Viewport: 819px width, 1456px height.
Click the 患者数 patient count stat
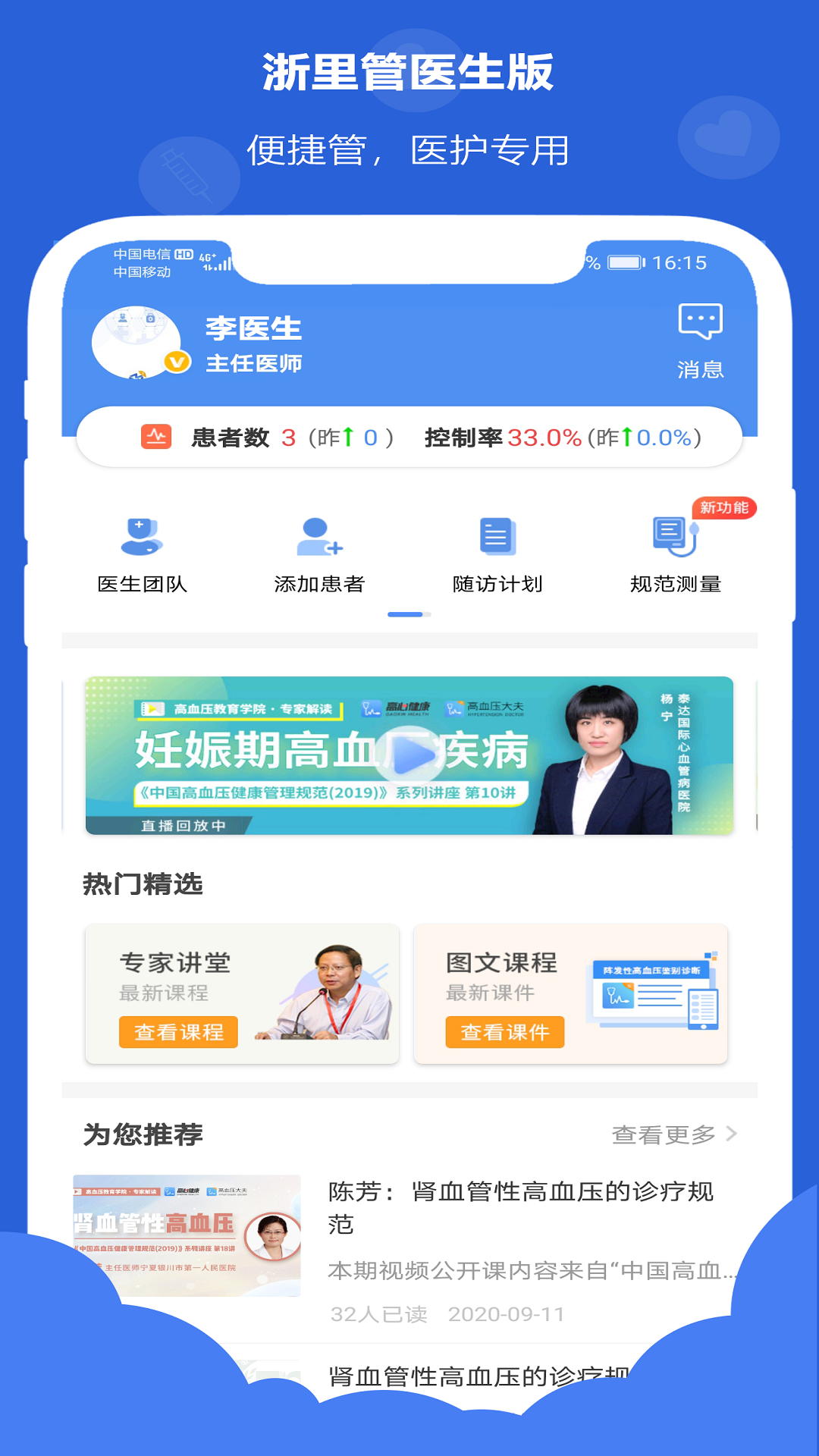click(229, 437)
